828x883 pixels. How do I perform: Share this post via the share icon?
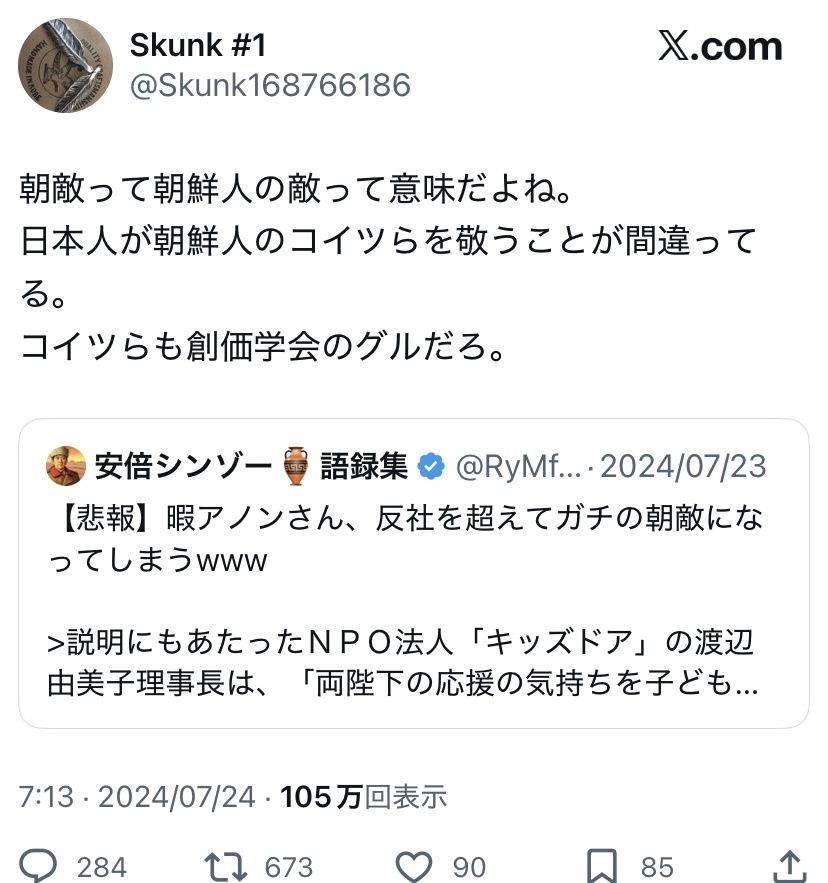click(x=790, y=864)
